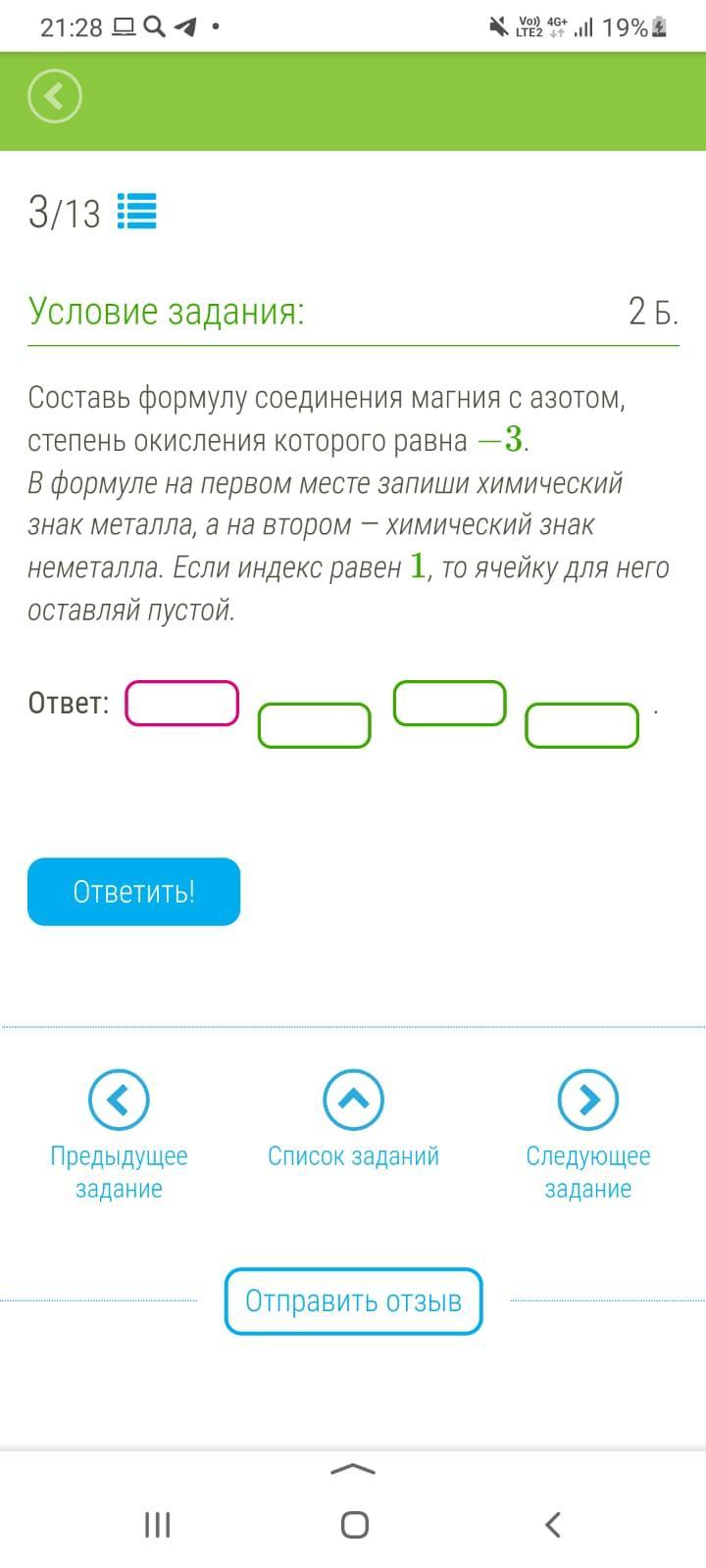Go back using the green header arrow
This screenshot has width=706, height=1568.
(x=55, y=96)
